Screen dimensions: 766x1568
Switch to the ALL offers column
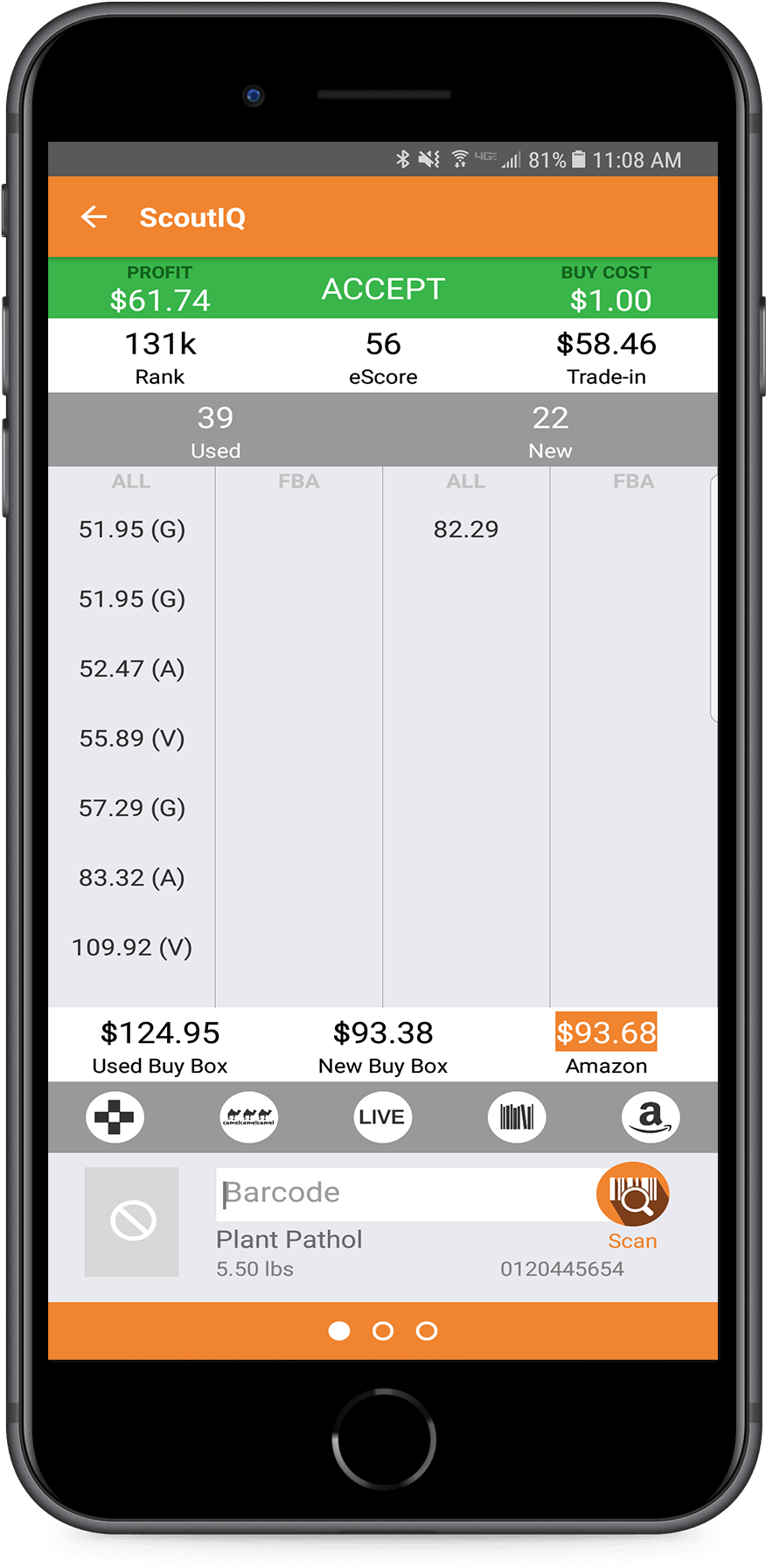pos(130,480)
